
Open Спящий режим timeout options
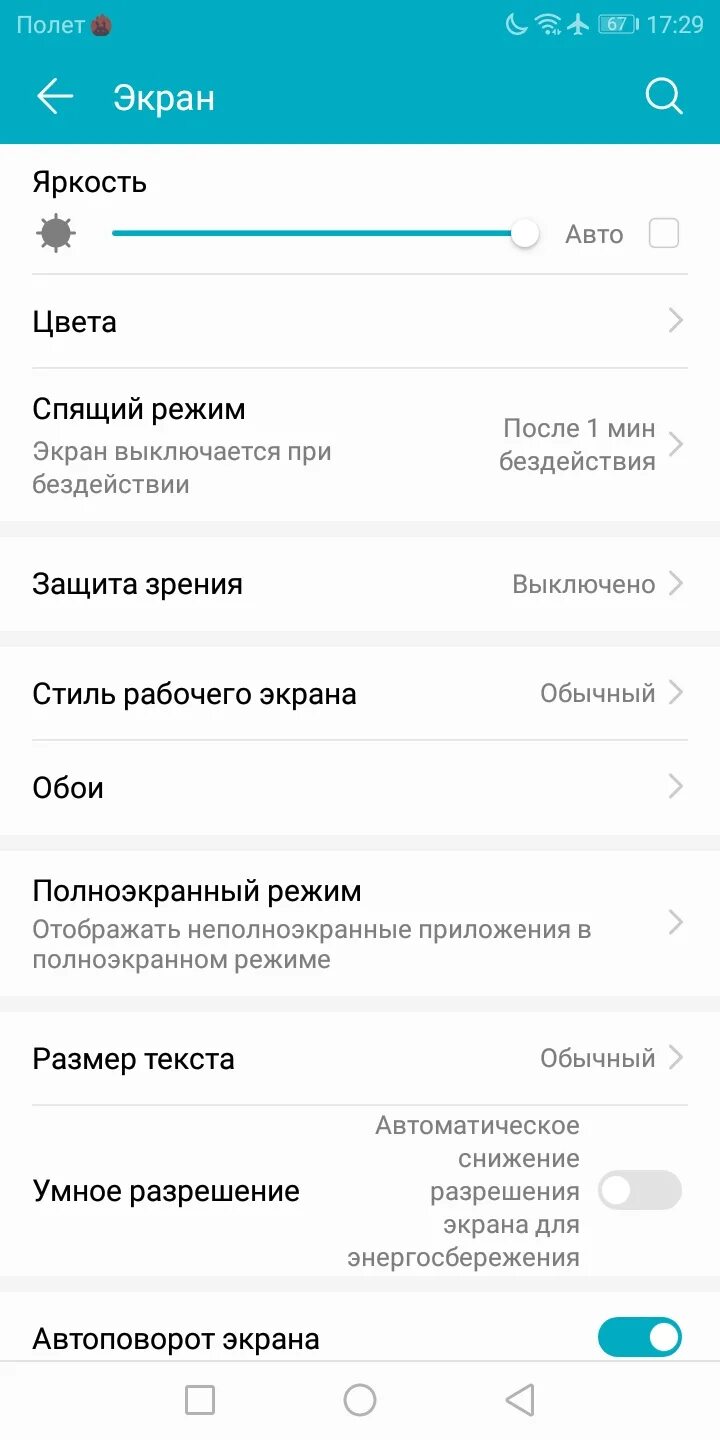click(x=360, y=445)
